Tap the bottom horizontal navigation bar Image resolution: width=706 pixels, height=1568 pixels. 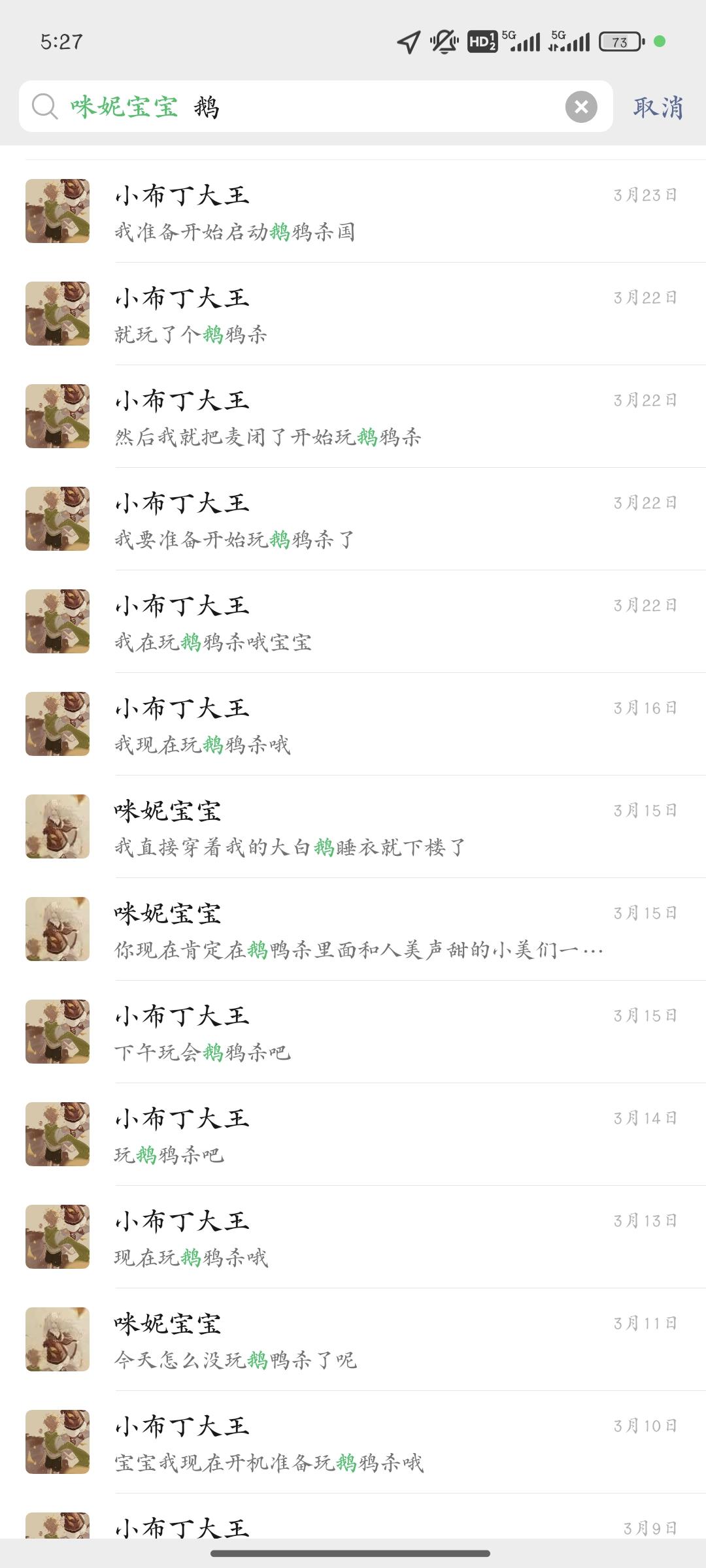pos(353,1554)
